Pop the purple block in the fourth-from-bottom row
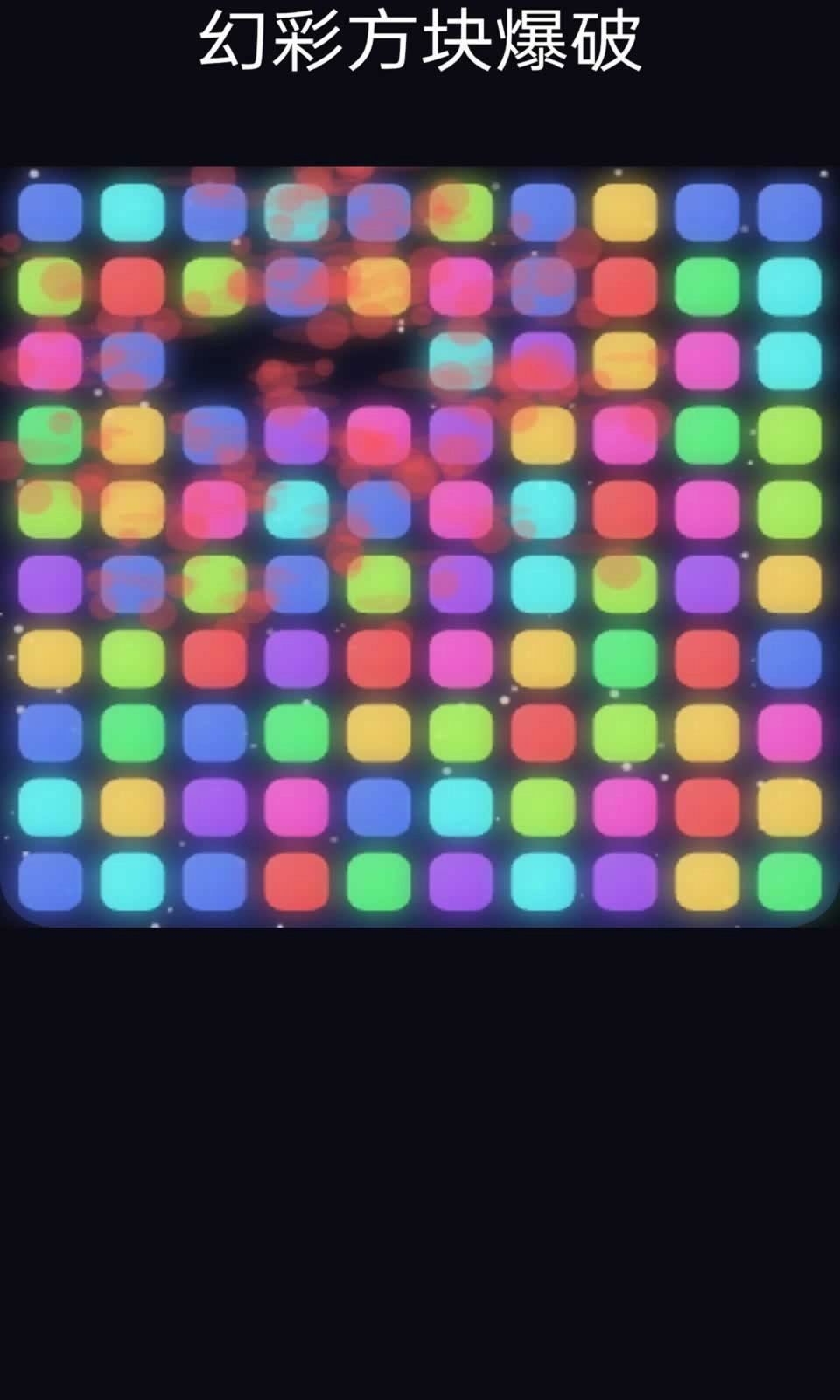The height and width of the screenshot is (1400, 840). [x=297, y=658]
